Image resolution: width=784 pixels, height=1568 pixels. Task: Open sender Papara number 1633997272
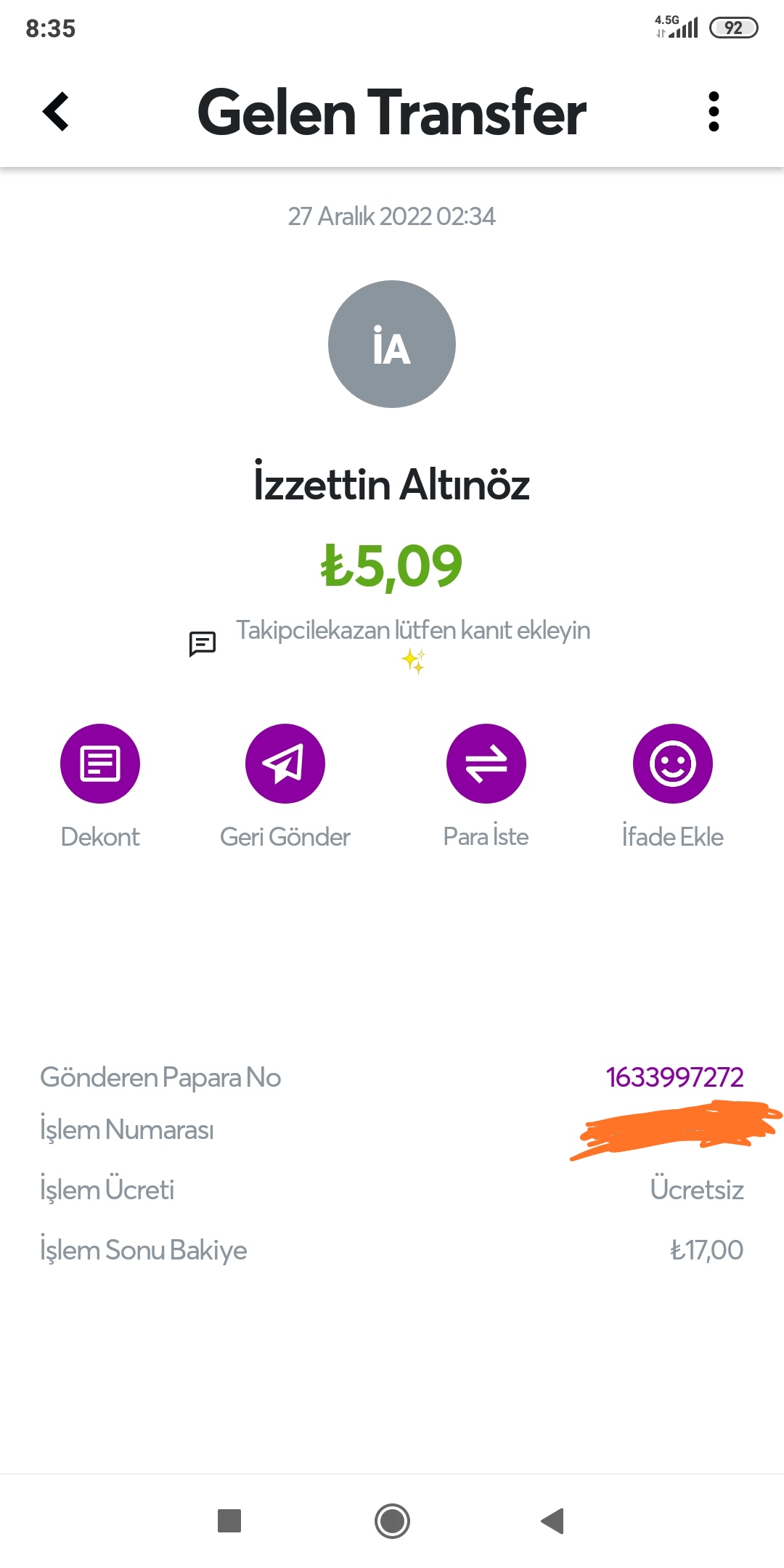[674, 1077]
